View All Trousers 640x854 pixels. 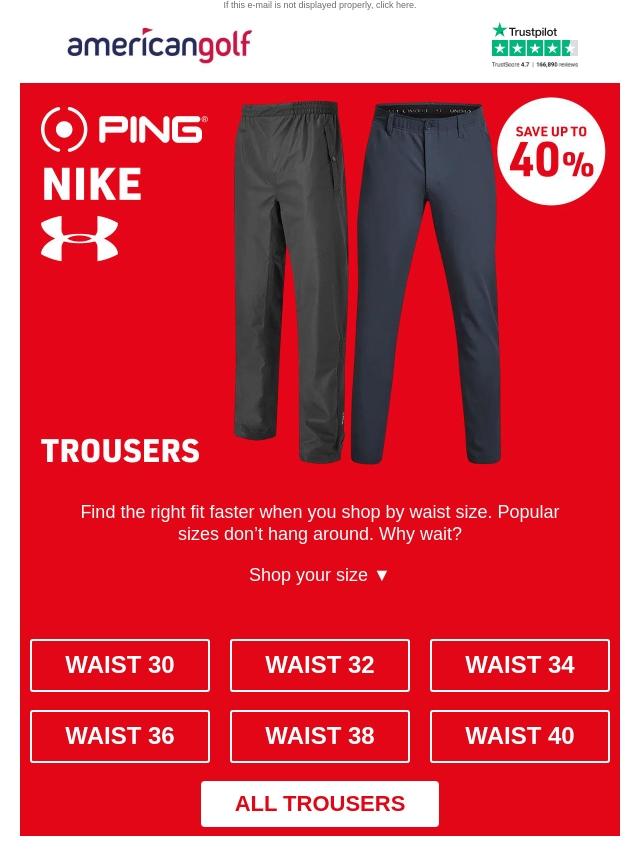tap(320, 804)
